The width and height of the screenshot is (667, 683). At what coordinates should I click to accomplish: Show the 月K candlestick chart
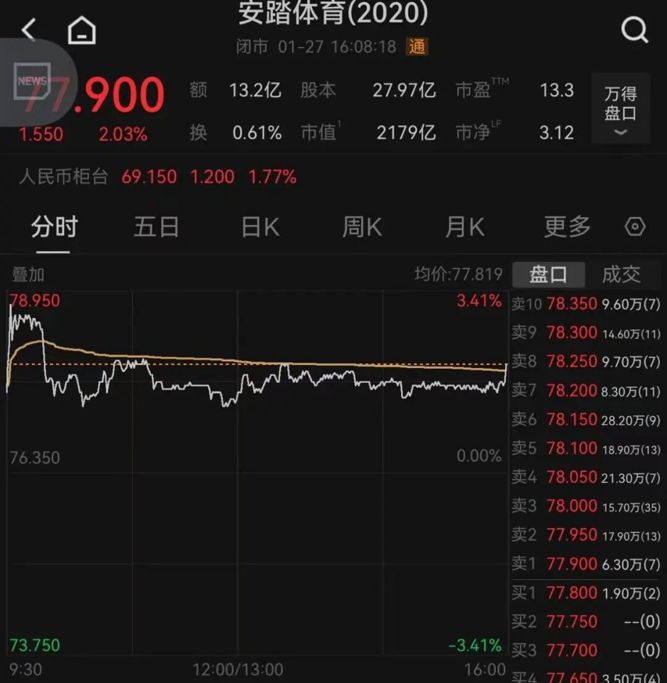[x=464, y=227]
